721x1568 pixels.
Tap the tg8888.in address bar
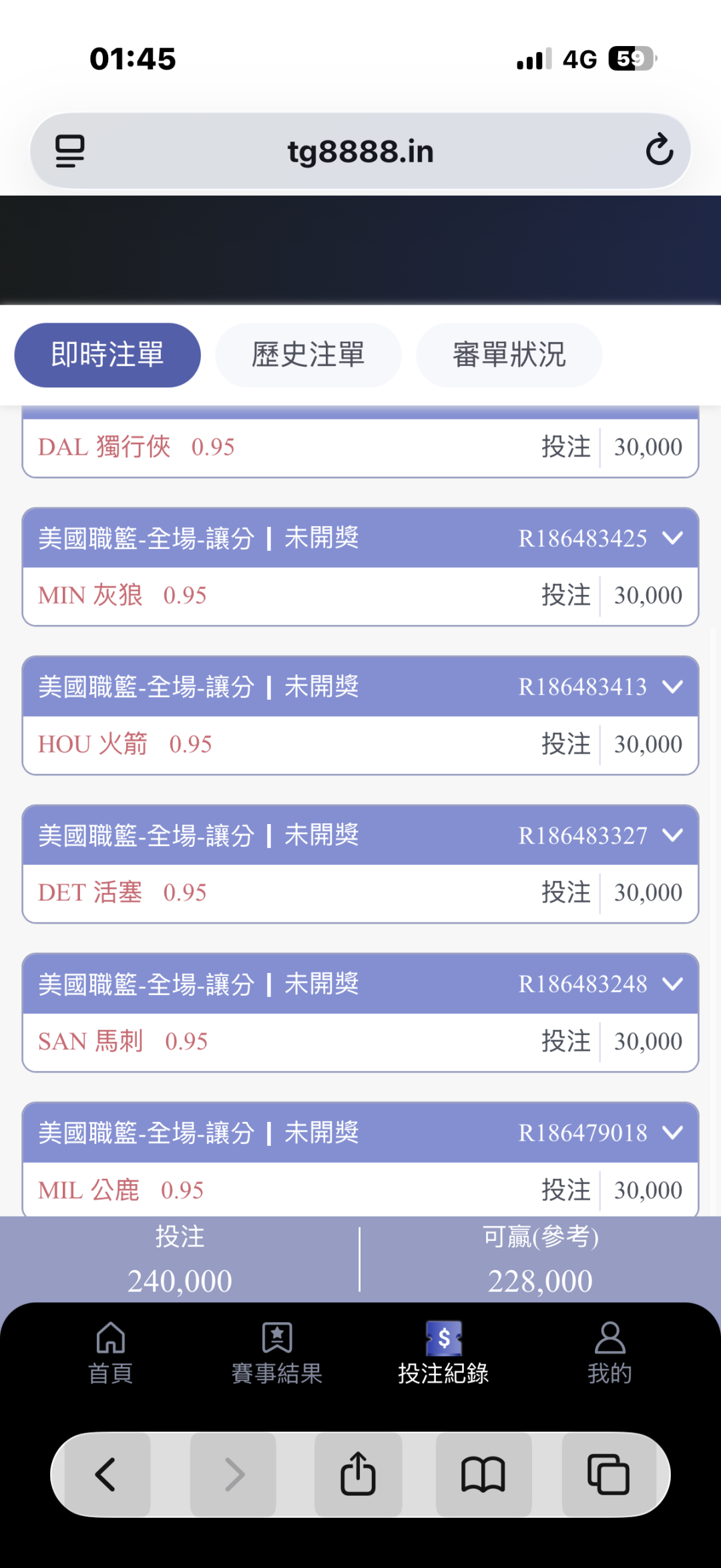click(360, 152)
